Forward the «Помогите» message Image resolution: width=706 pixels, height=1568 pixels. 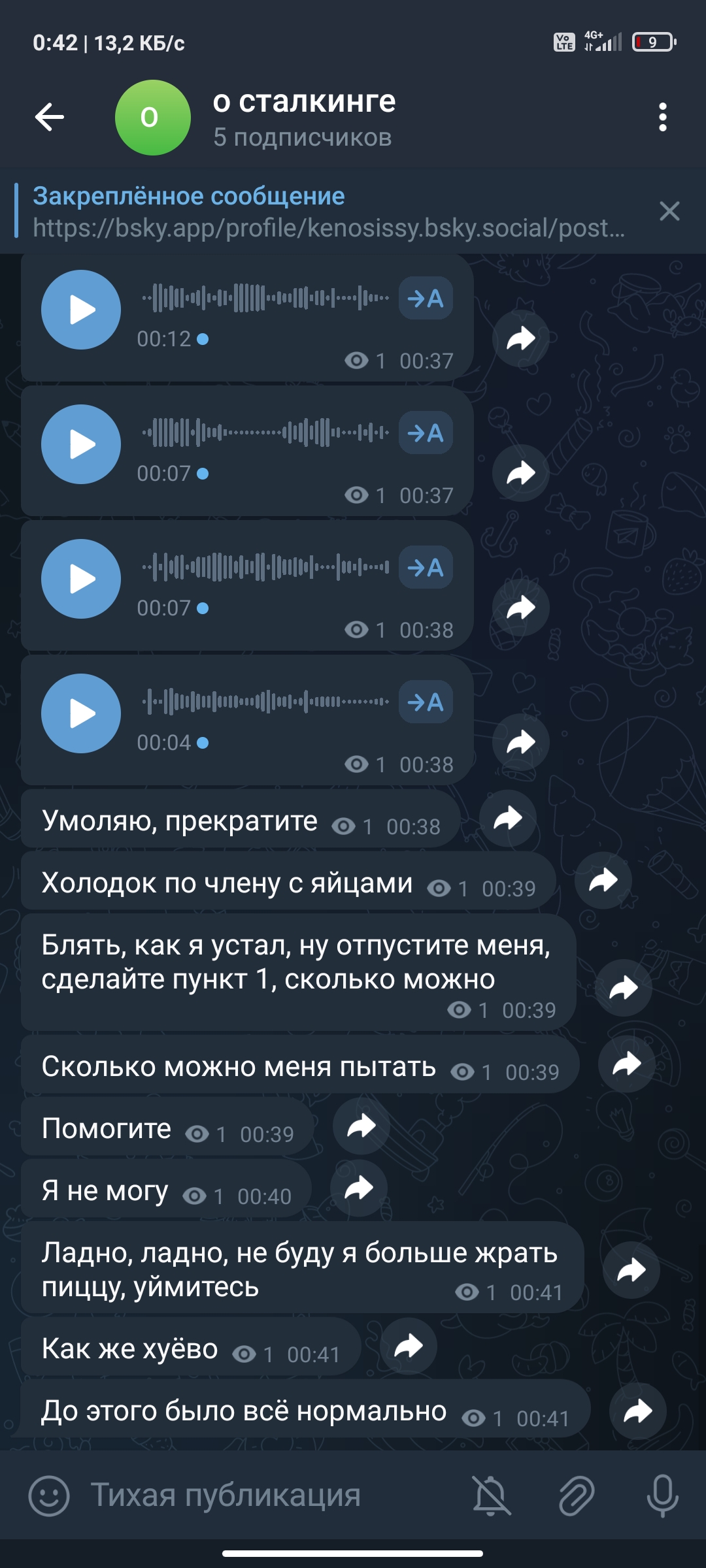(361, 1126)
